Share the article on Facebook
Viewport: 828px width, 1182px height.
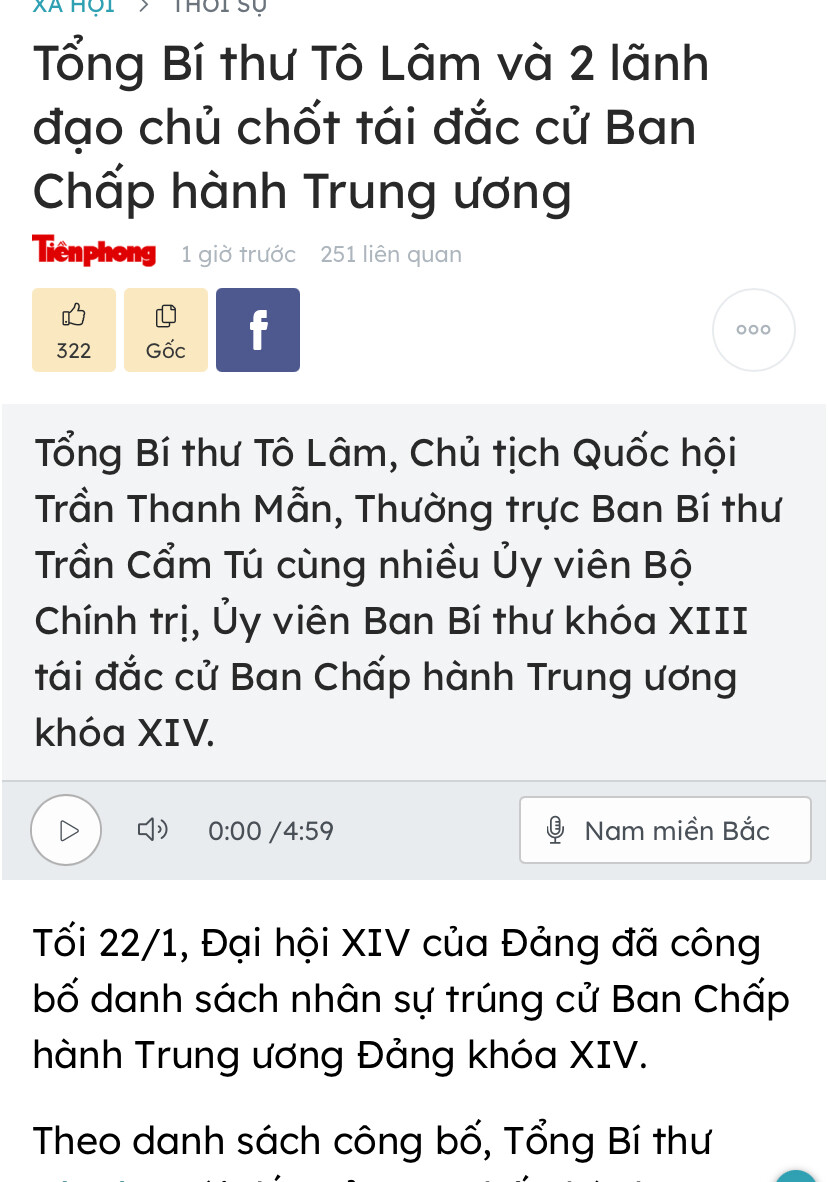(258, 330)
